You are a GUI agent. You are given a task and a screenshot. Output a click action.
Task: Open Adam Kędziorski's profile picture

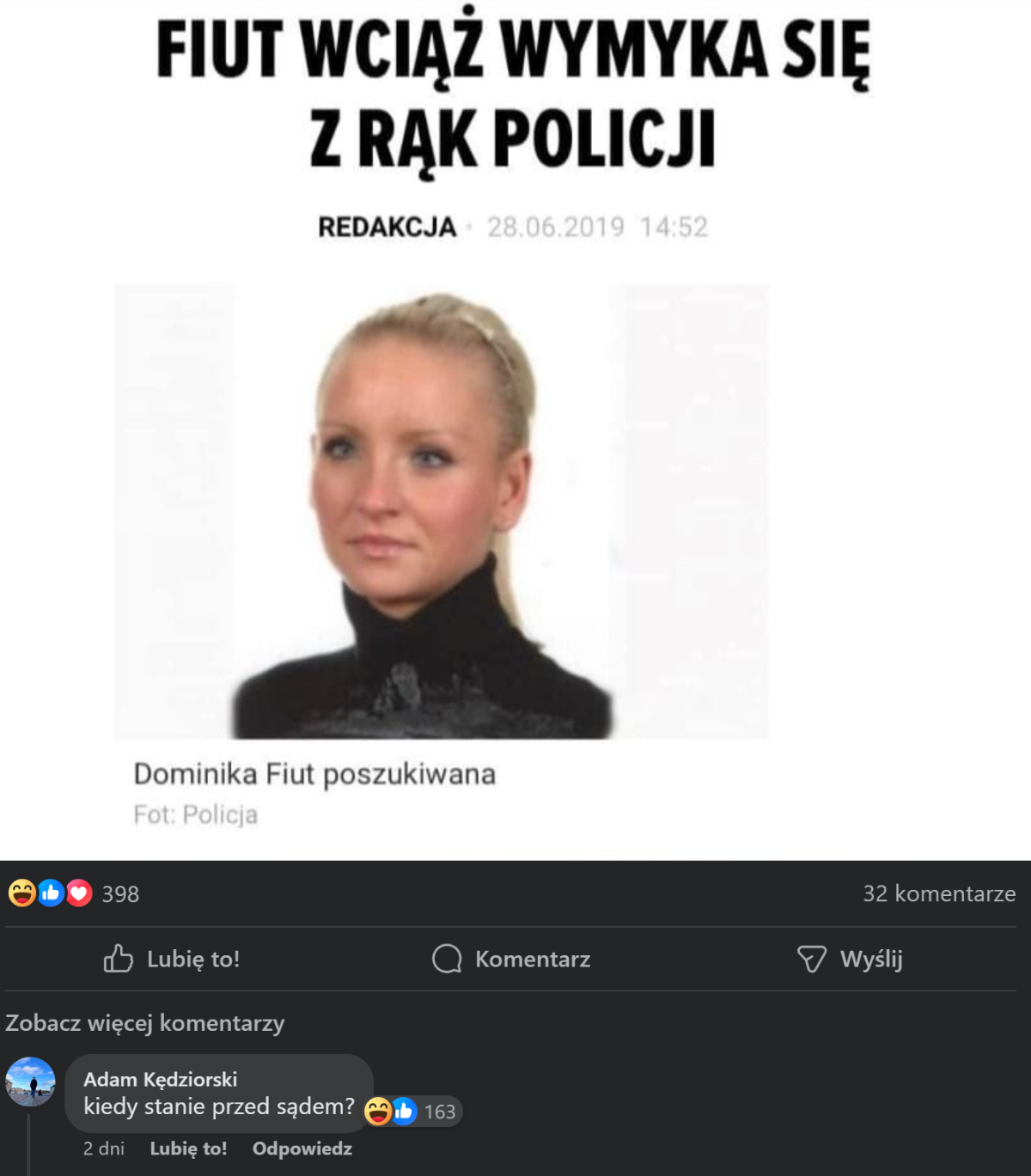coord(30,1082)
